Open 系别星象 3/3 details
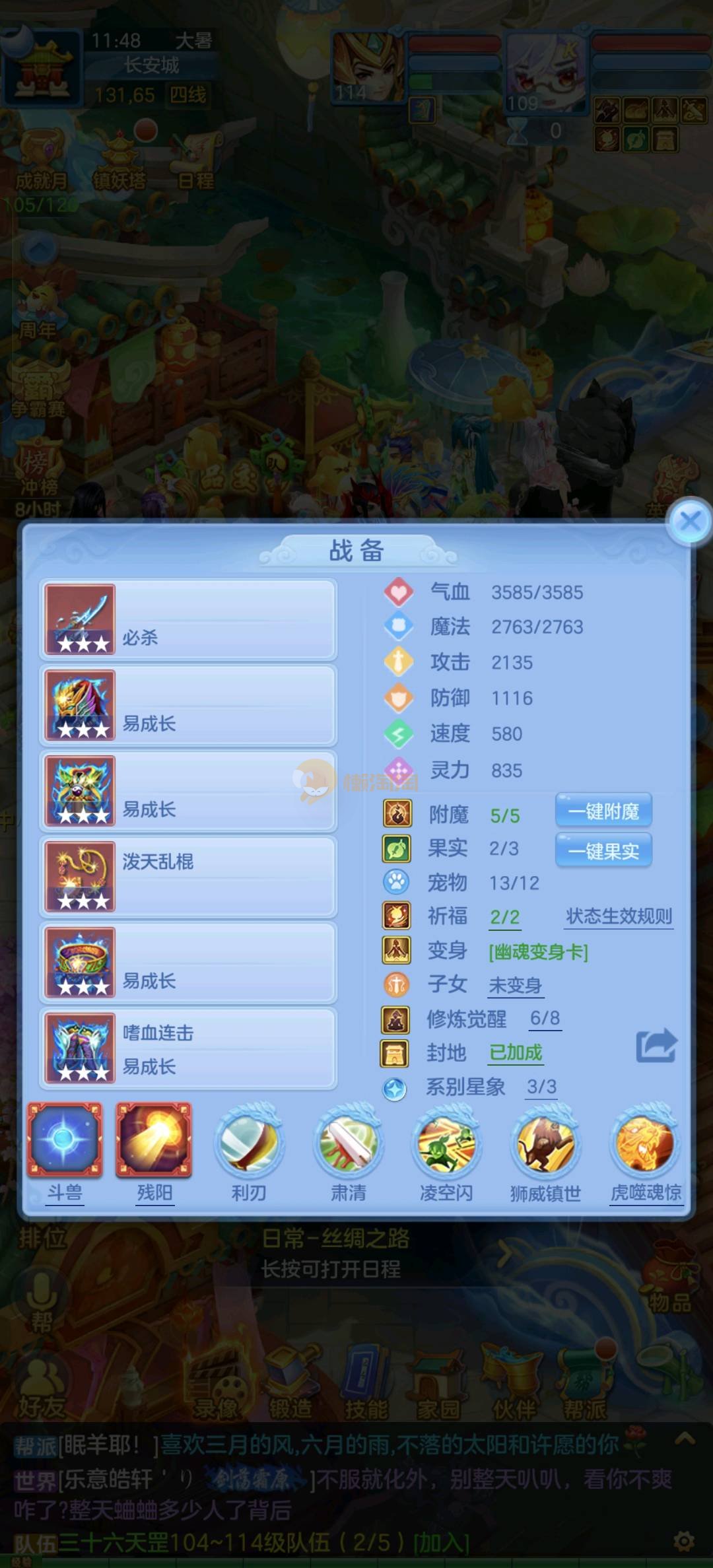 tap(541, 1087)
